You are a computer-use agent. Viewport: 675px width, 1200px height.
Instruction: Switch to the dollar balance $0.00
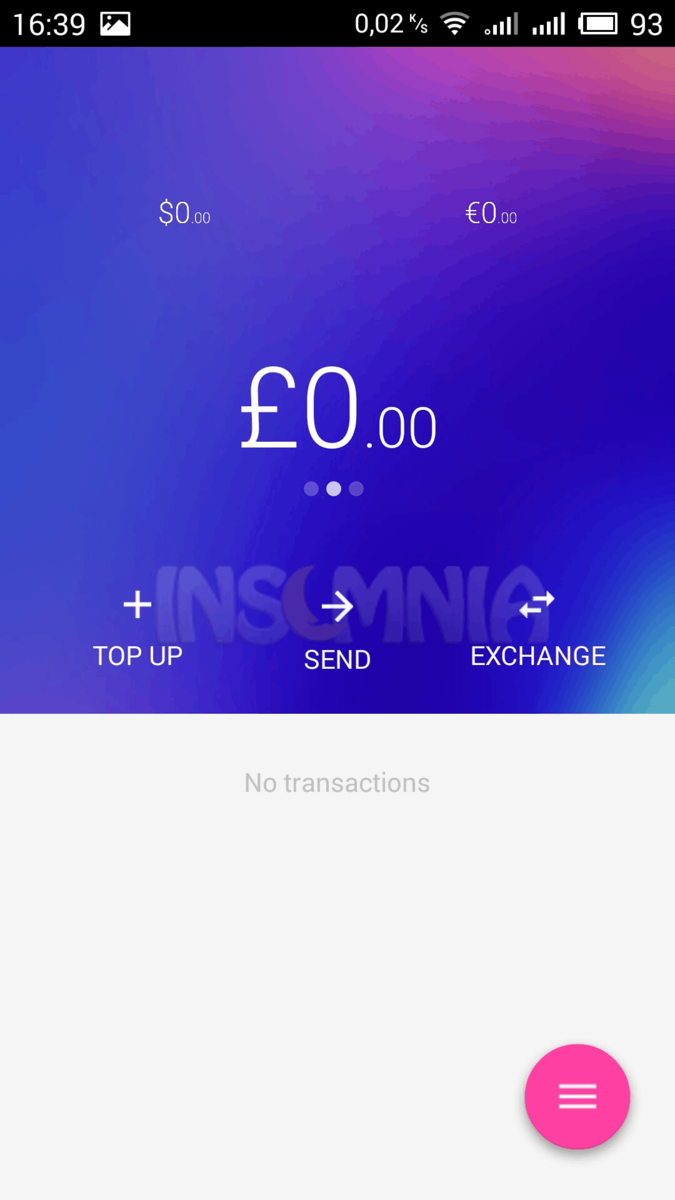pyautogui.click(x=184, y=213)
